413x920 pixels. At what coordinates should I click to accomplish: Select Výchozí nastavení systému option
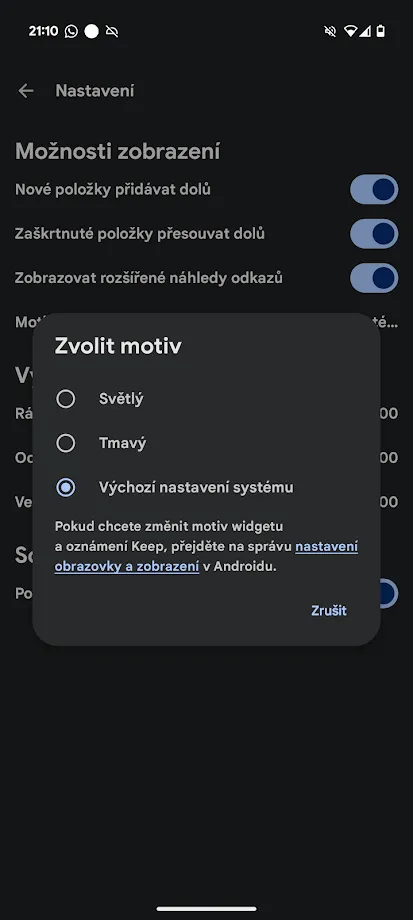[206, 488]
